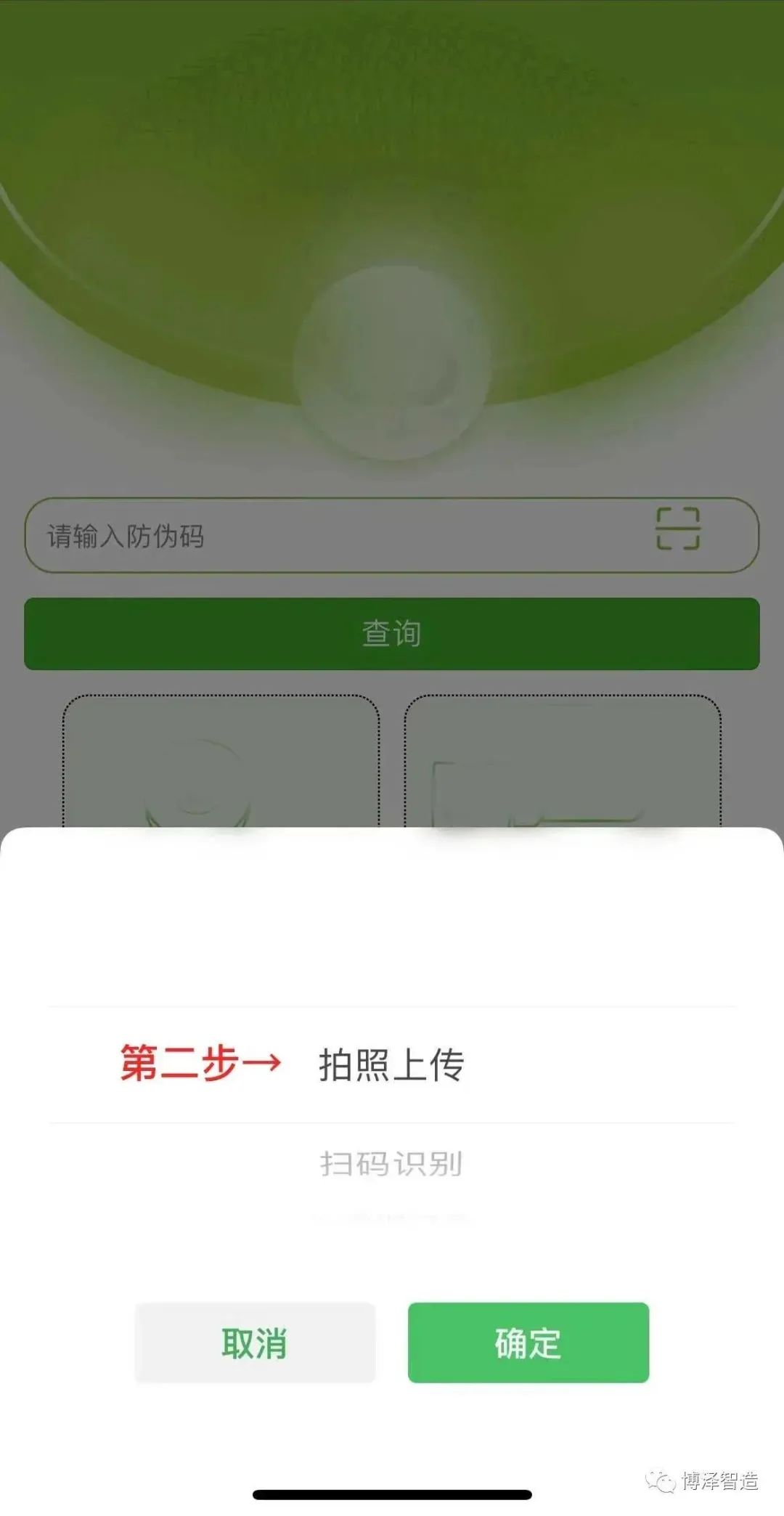Tap 取消 to dismiss the sheet
The image size is (784, 1516).
point(255,1342)
